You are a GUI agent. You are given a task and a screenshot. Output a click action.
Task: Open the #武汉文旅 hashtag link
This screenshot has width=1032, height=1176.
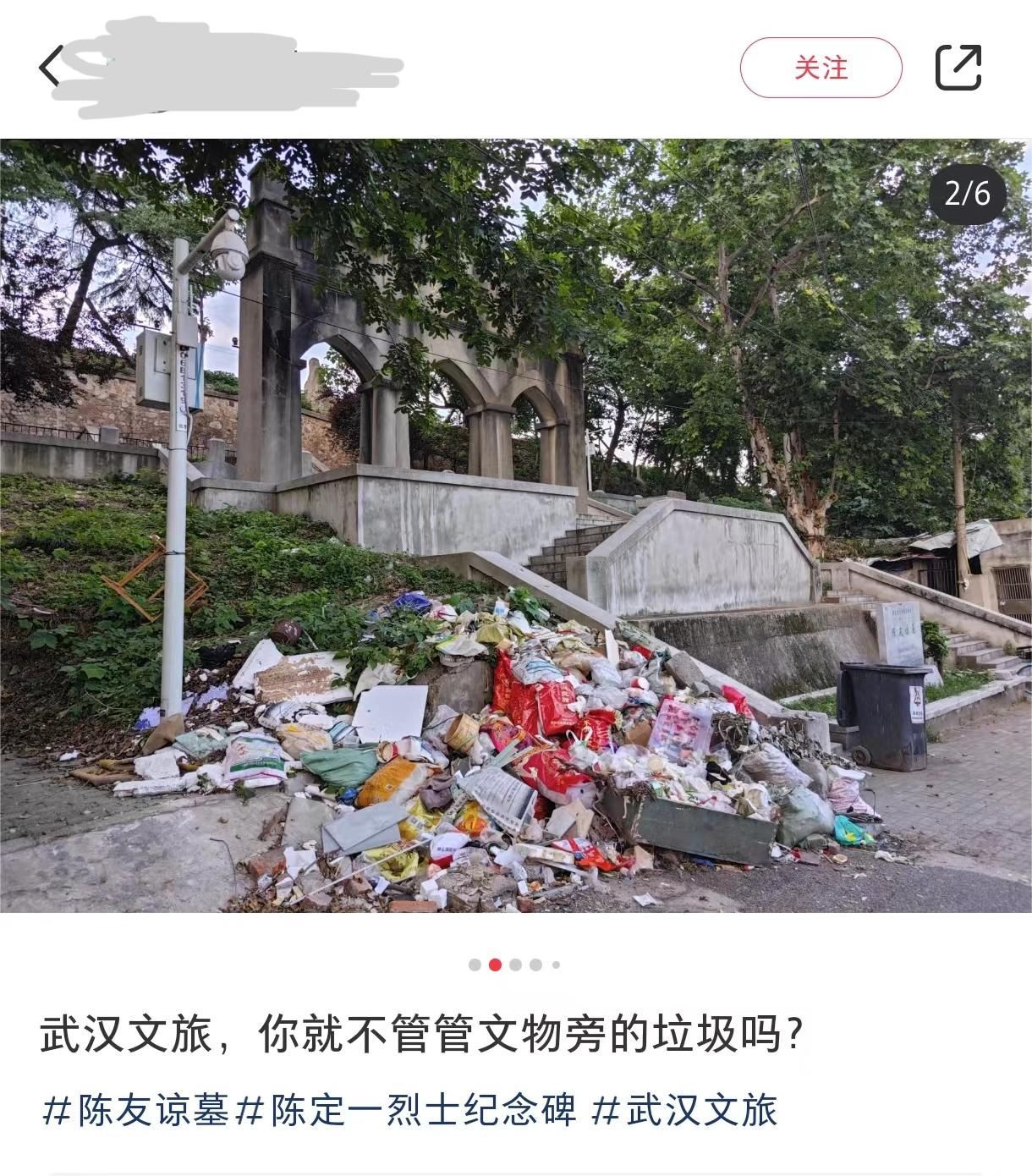(x=683, y=1111)
